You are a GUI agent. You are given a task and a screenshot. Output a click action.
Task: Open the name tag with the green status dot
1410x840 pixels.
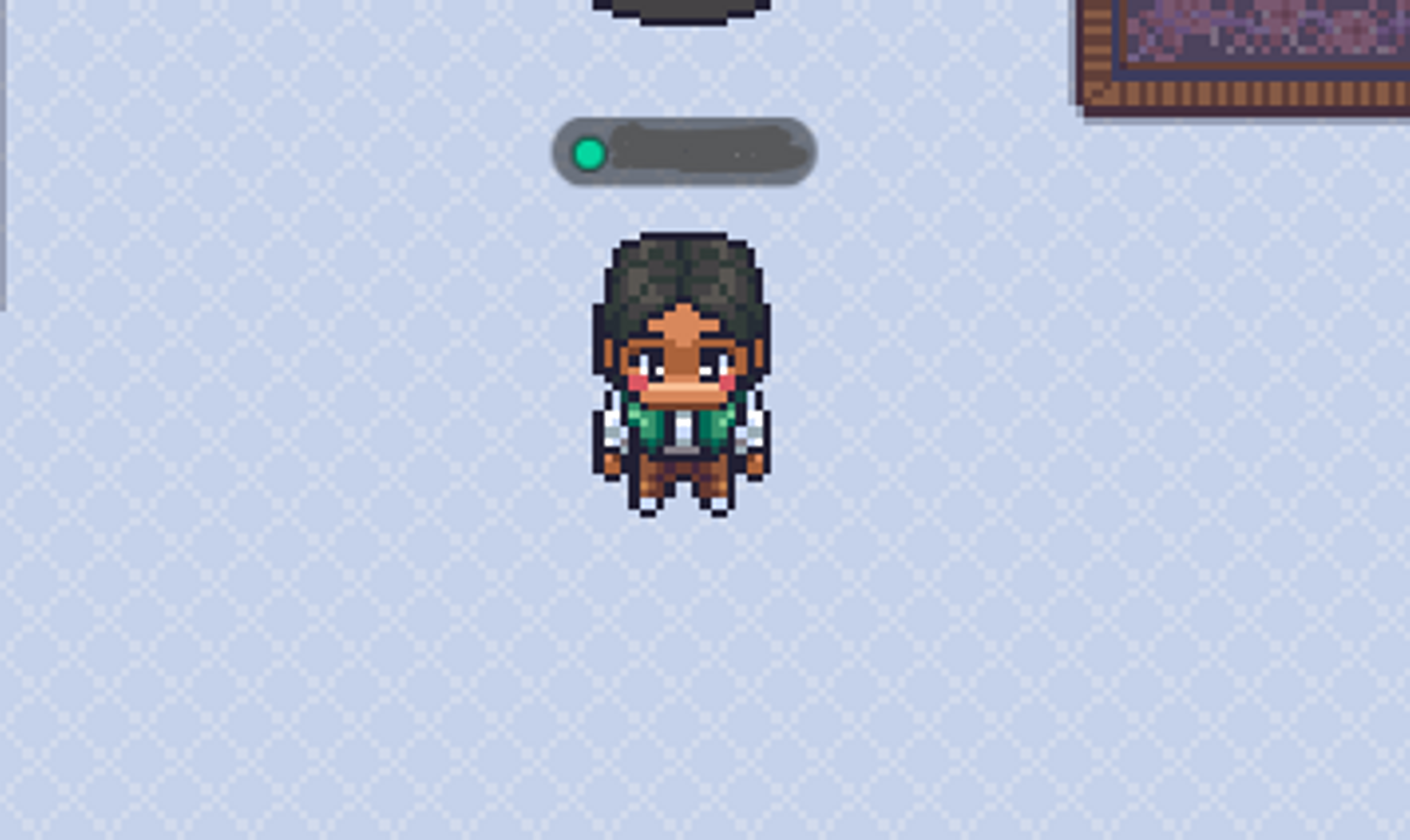click(683, 153)
